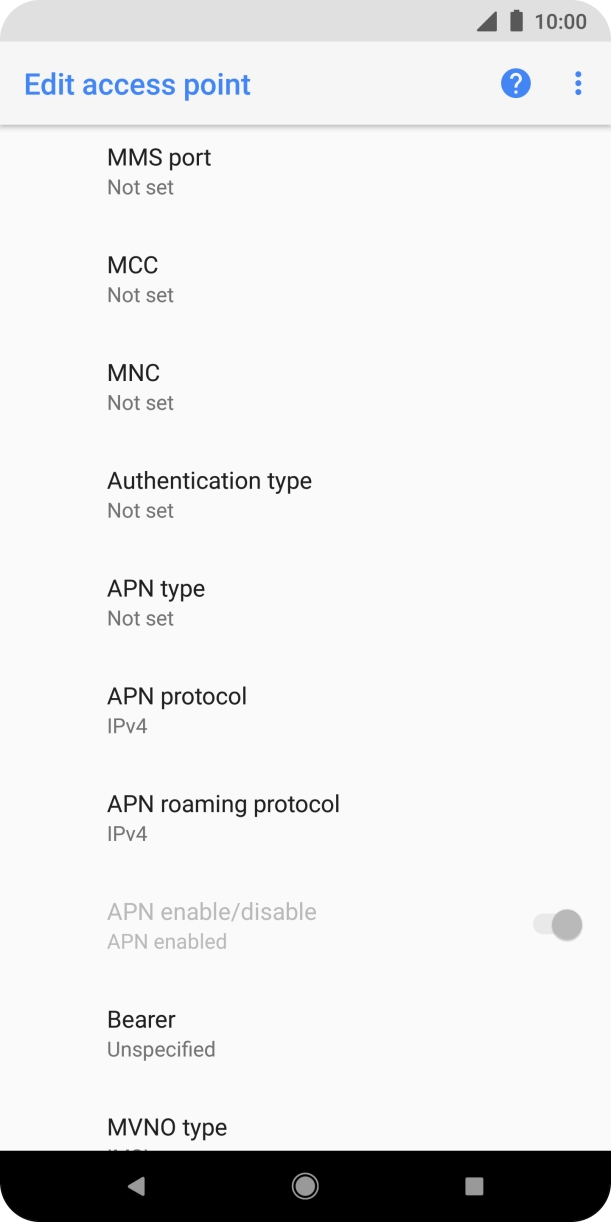
Task: Open the overflow menu
Action: tap(578, 84)
